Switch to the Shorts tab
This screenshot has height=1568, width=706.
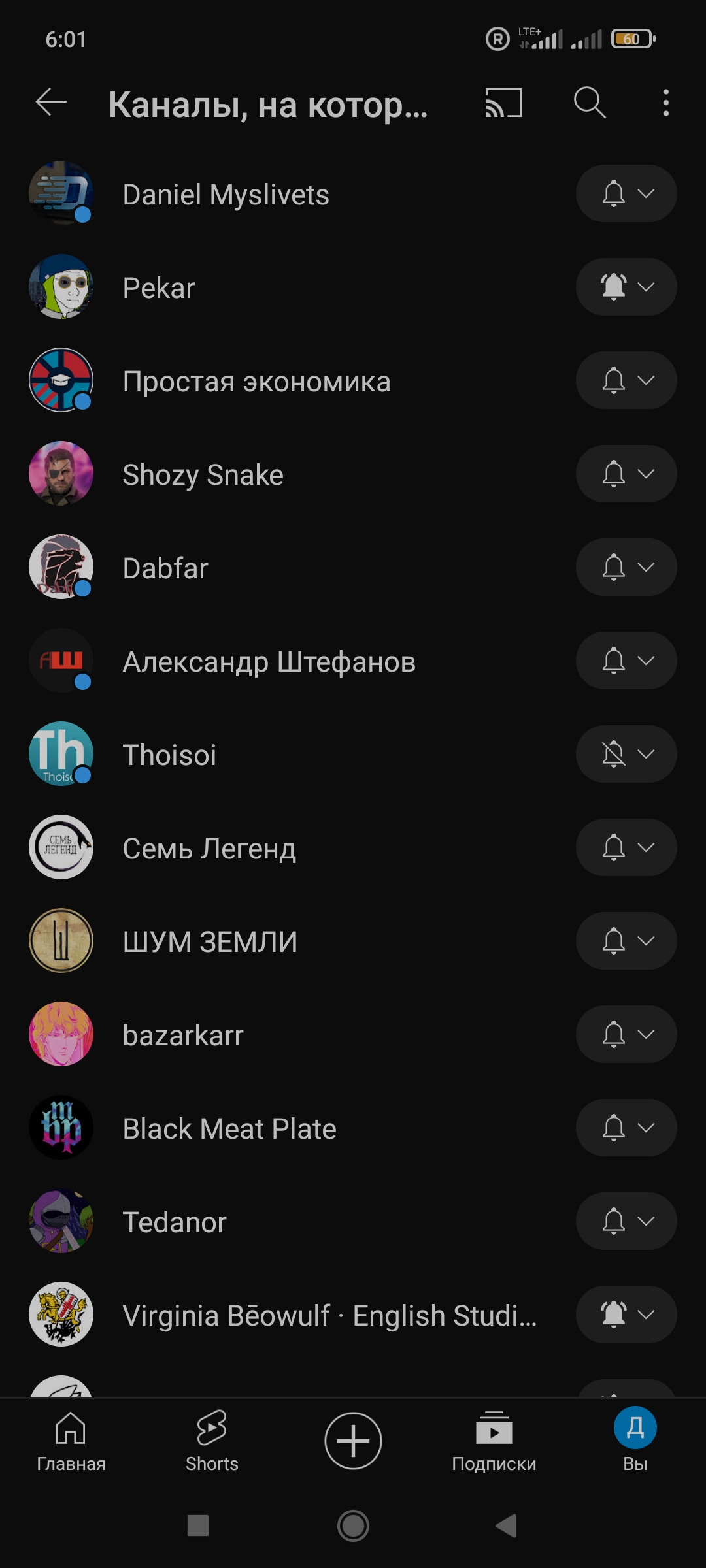(x=212, y=1441)
